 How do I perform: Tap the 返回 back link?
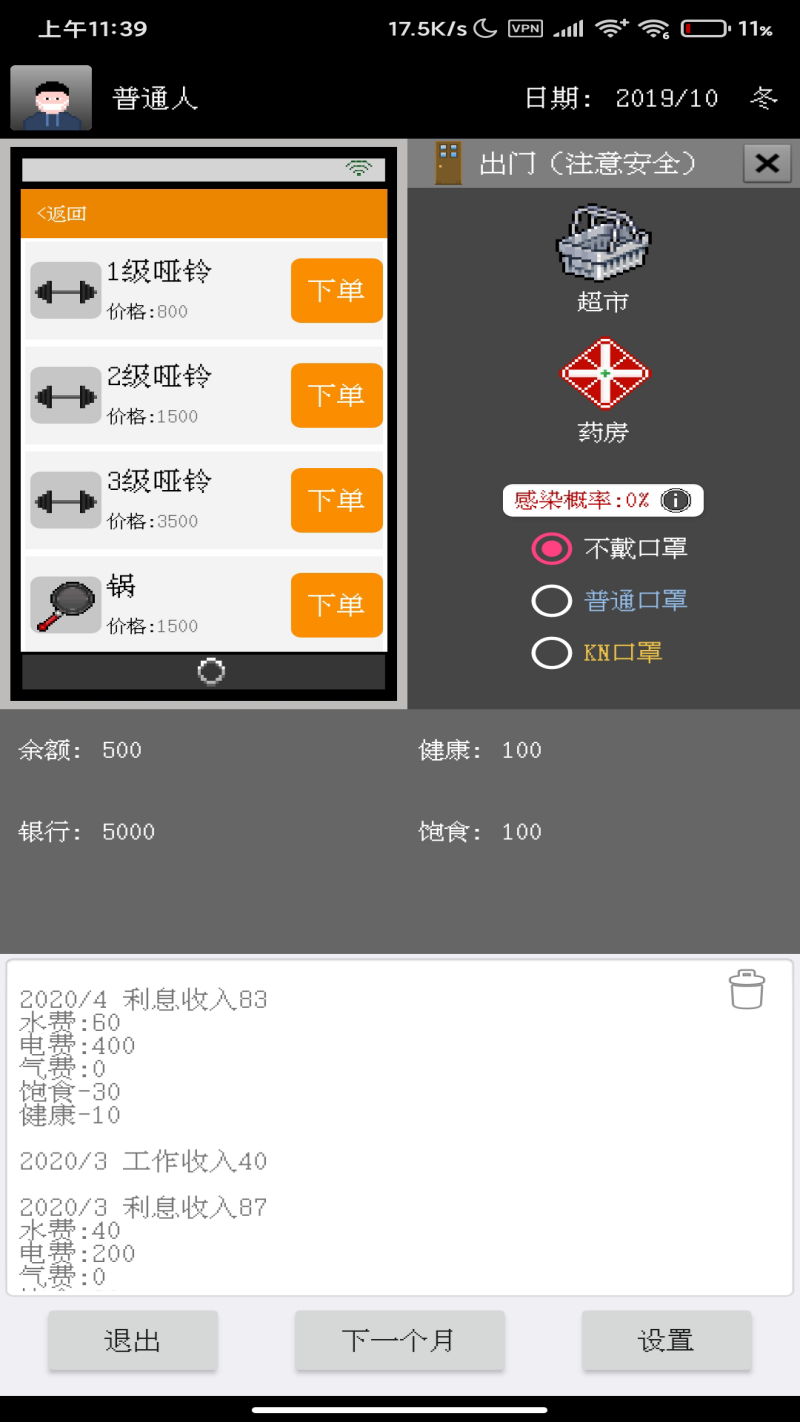62,214
